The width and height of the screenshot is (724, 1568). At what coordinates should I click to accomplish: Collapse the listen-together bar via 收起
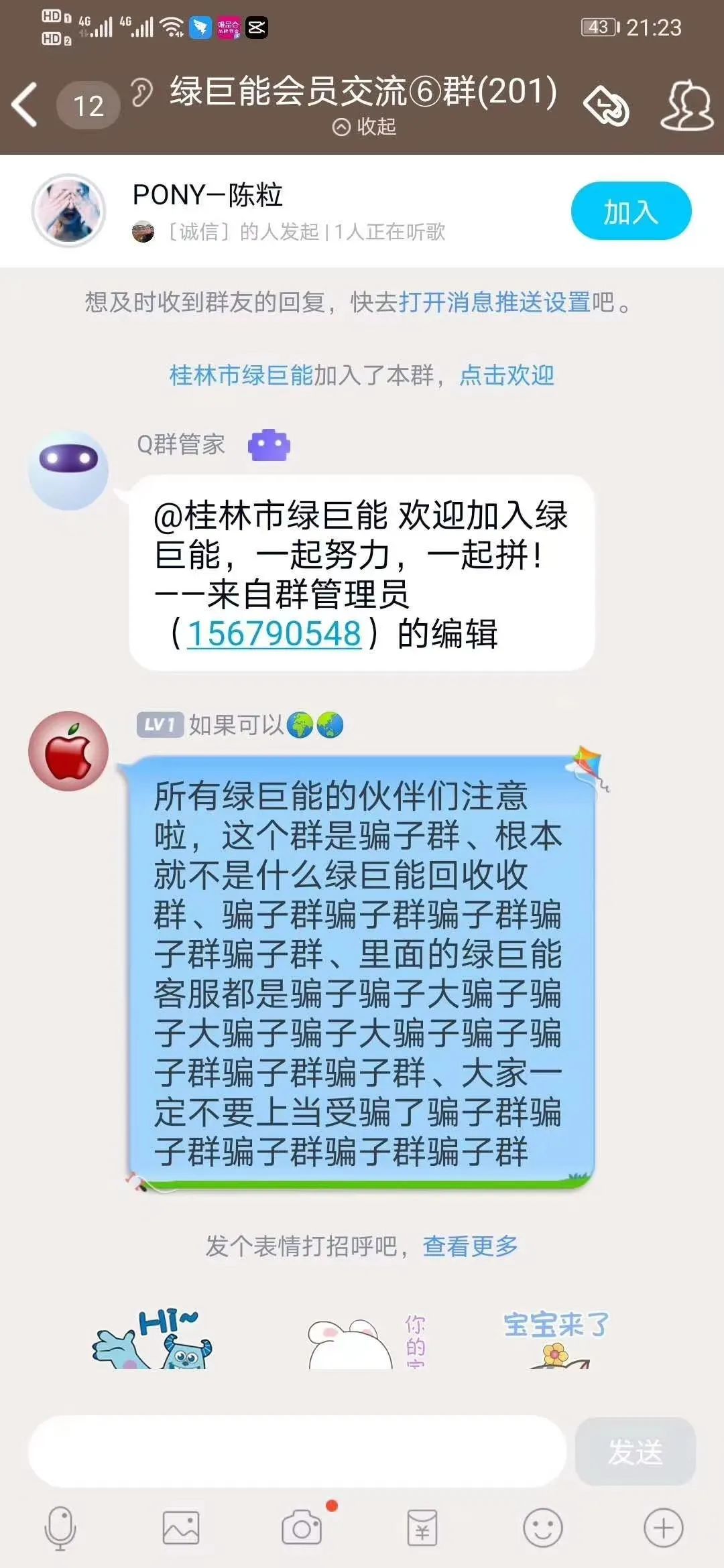click(365, 127)
